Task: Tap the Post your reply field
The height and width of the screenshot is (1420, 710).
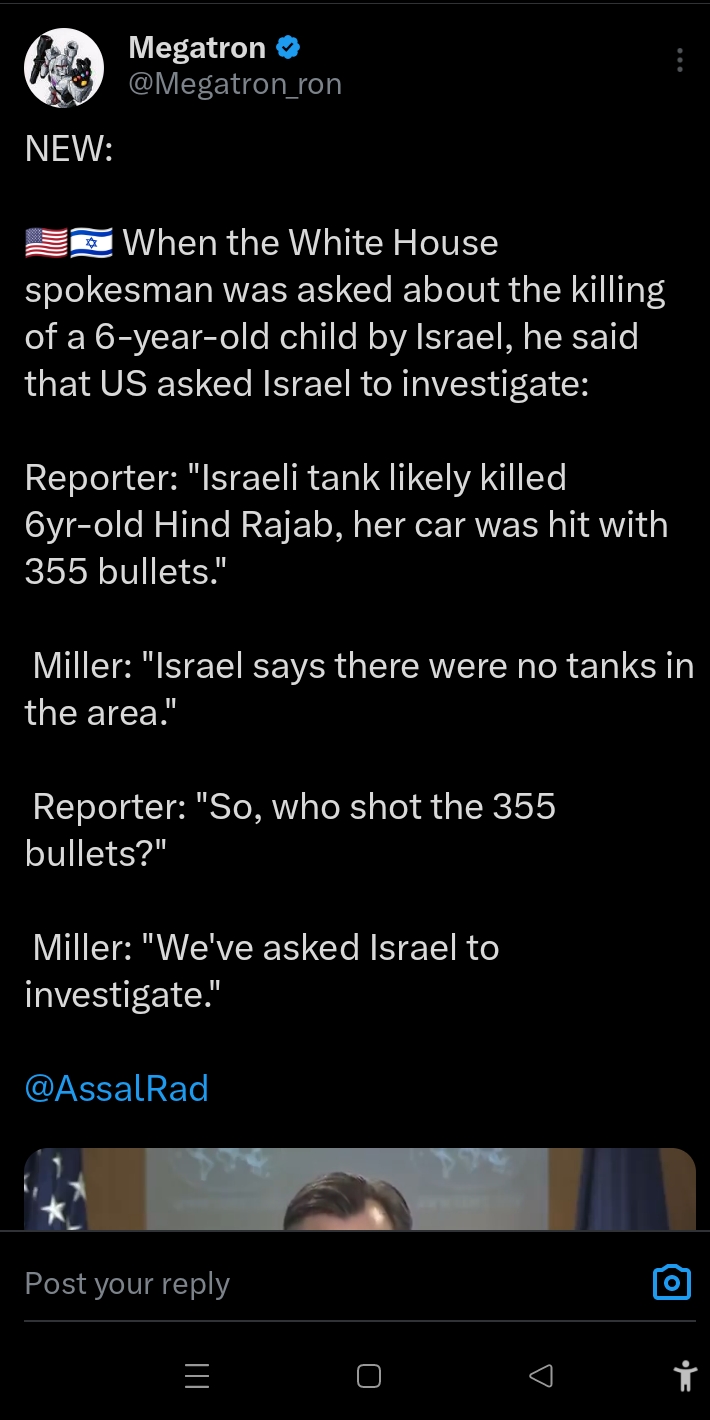Action: point(330,1283)
